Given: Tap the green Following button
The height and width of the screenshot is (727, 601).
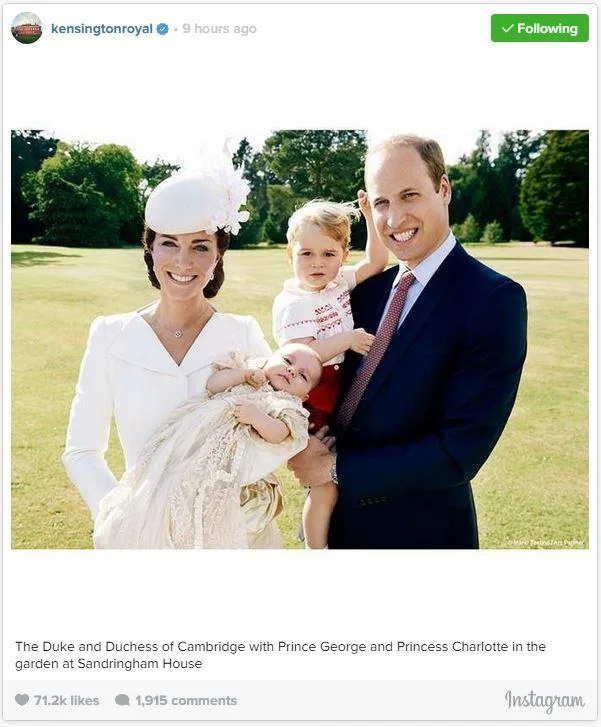Looking at the screenshot, I should [x=539, y=28].
